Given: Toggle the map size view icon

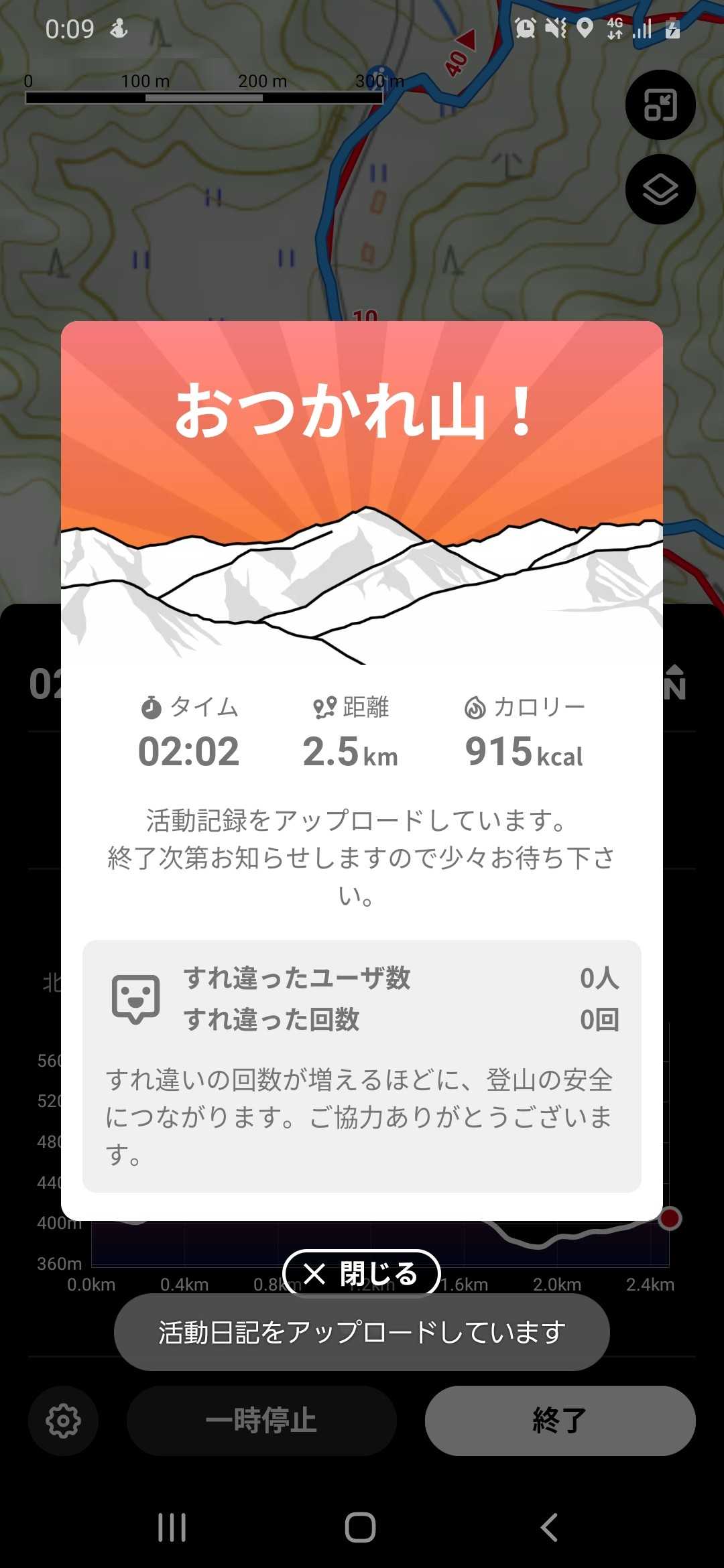Looking at the screenshot, I should tap(660, 105).
